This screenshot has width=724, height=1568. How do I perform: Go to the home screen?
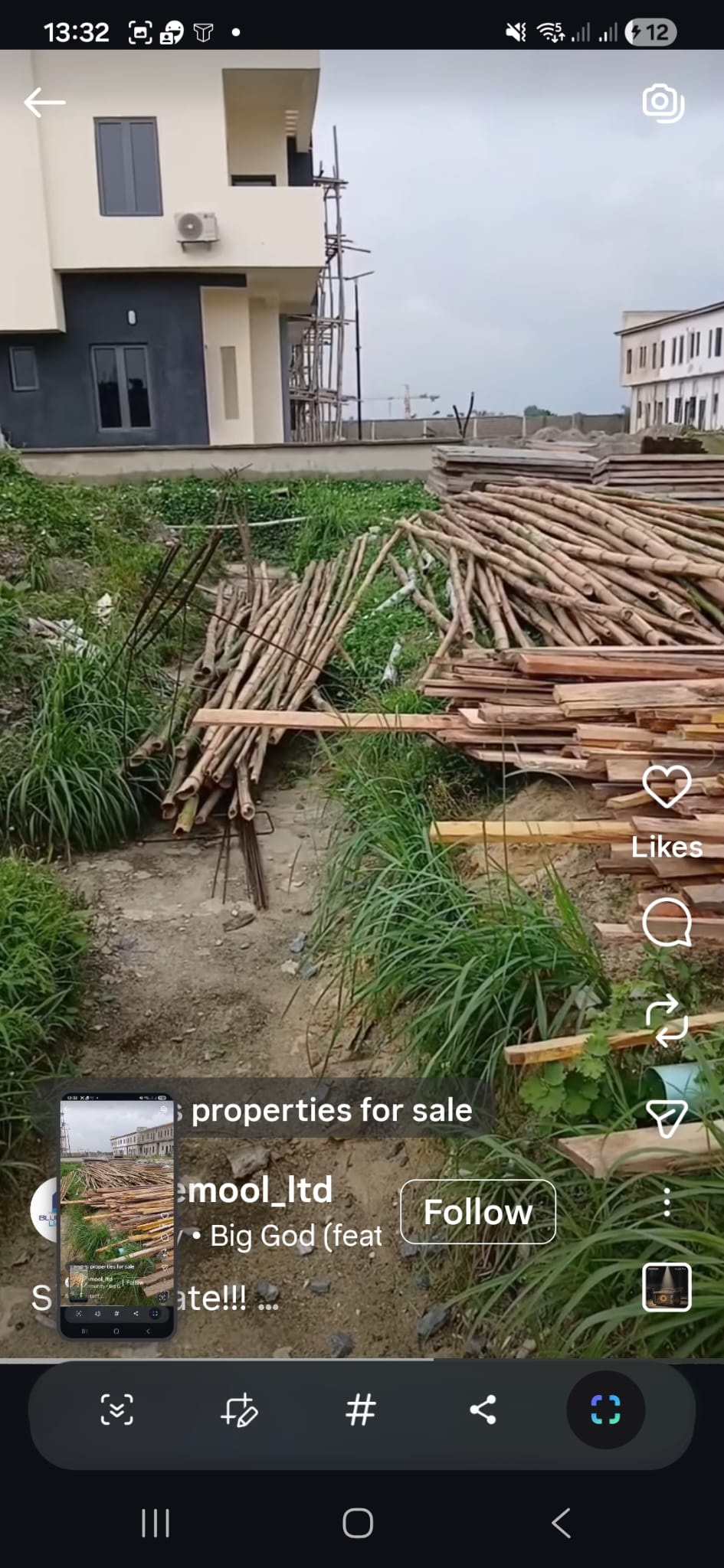click(x=358, y=1524)
